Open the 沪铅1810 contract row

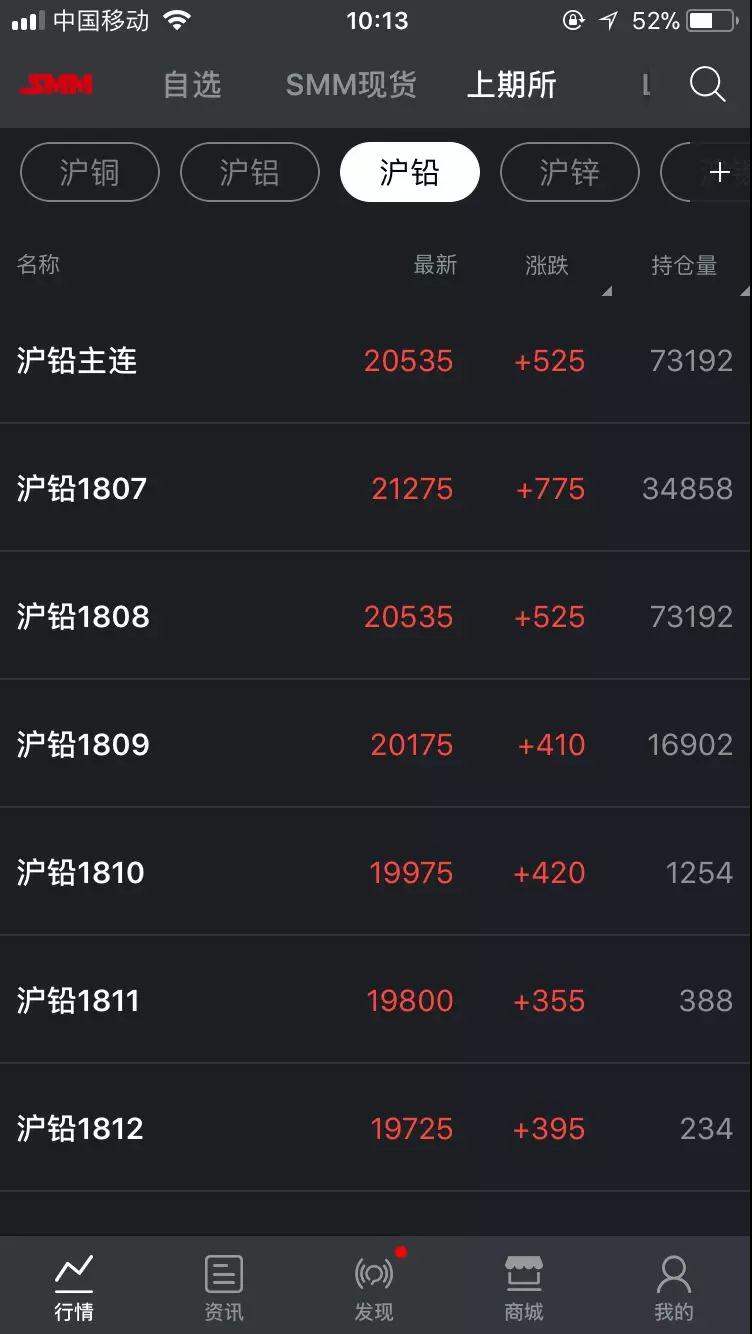376,872
